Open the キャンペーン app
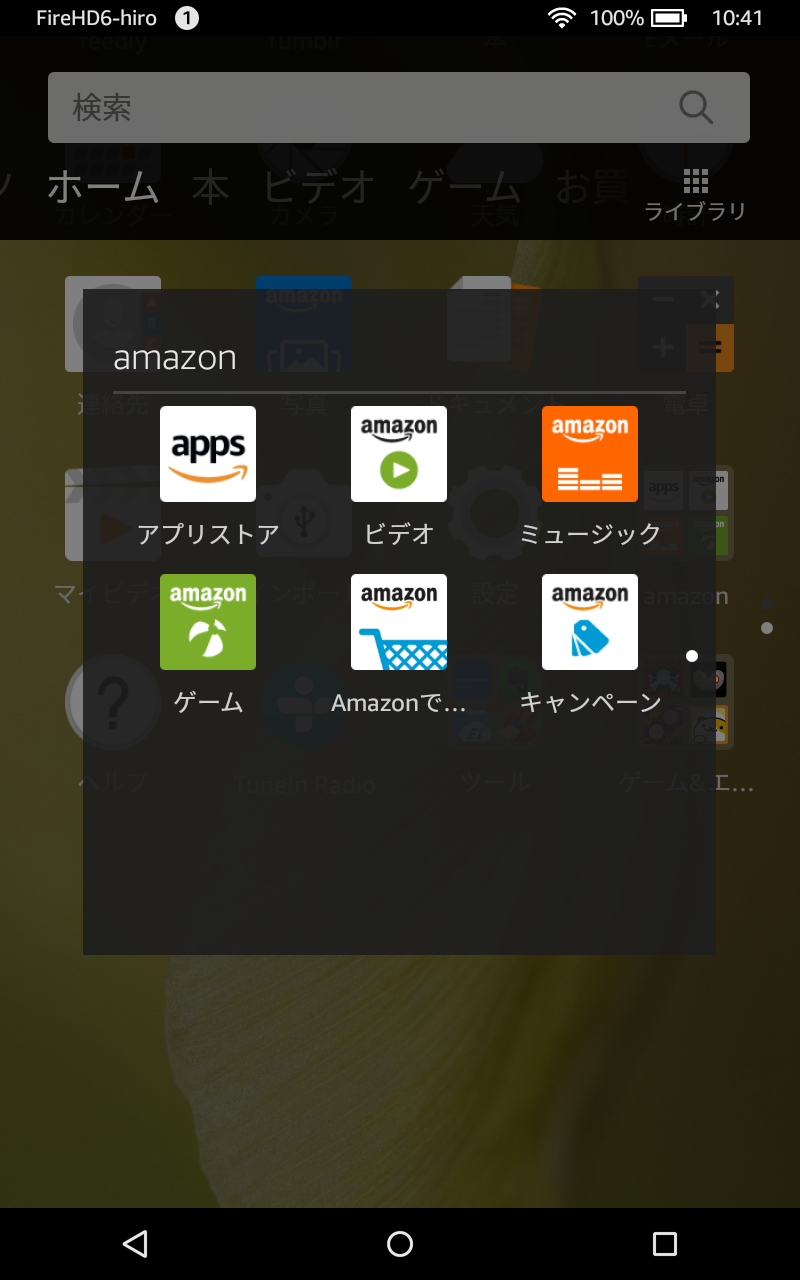800x1280 pixels. pyautogui.click(x=590, y=622)
